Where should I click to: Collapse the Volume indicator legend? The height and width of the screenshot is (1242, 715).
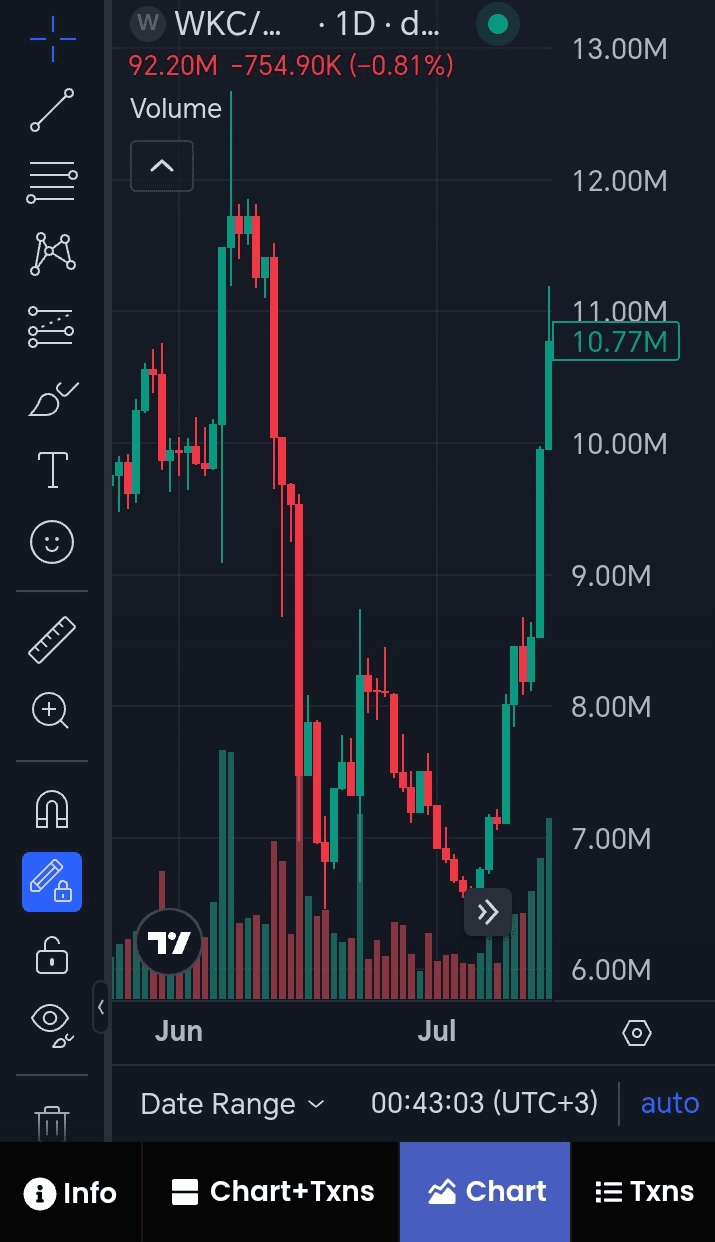tap(162, 166)
